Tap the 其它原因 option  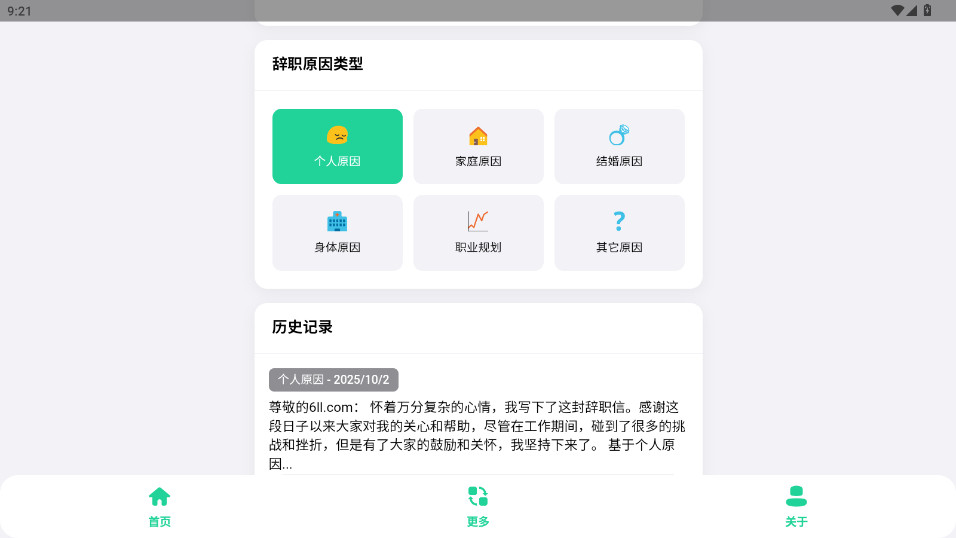(619, 232)
